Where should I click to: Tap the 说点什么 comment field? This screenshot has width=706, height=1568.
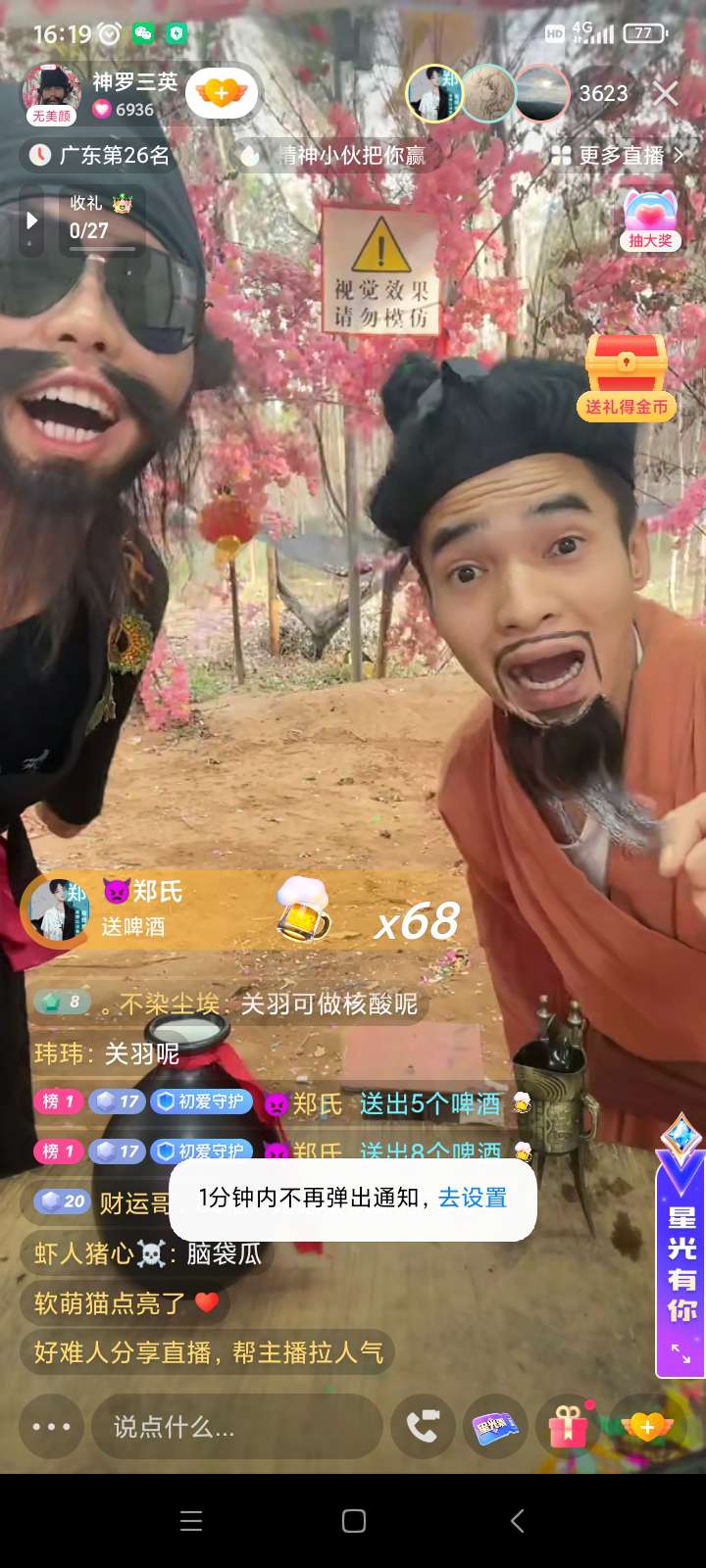coord(235,1427)
